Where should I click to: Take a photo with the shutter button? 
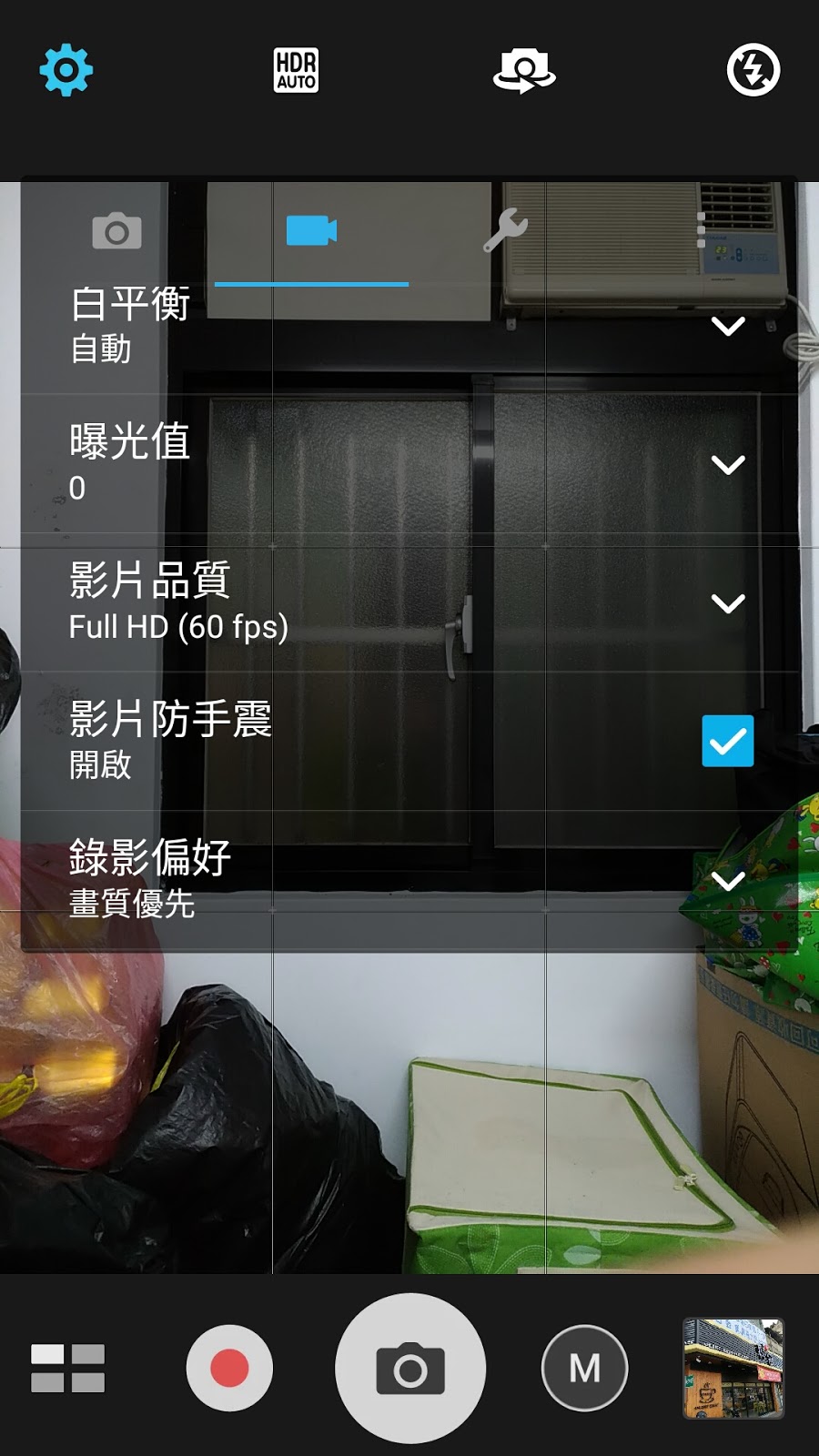[x=410, y=1368]
